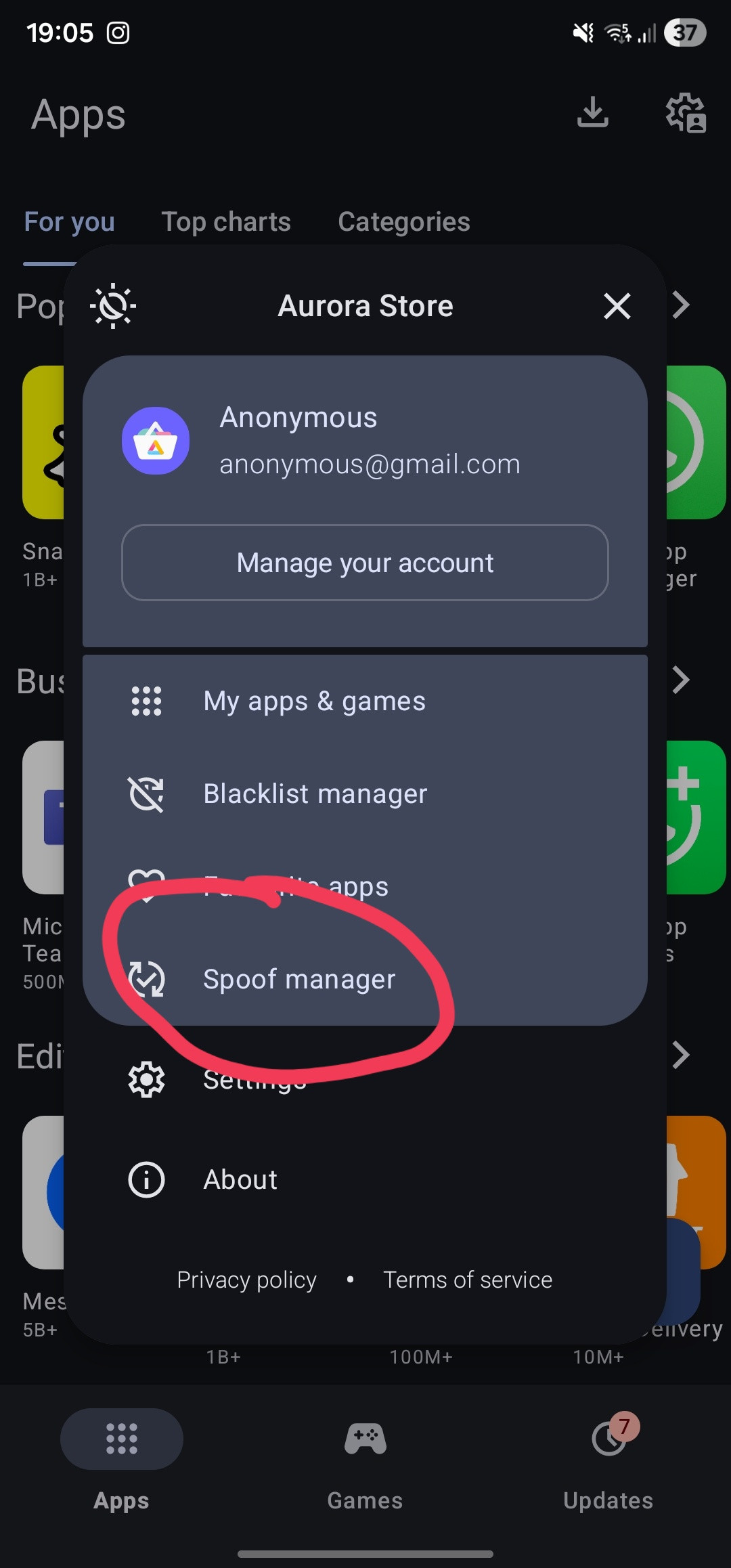Tap Manage your account button
This screenshot has height=1568, width=731.
click(x=365, y=563)
